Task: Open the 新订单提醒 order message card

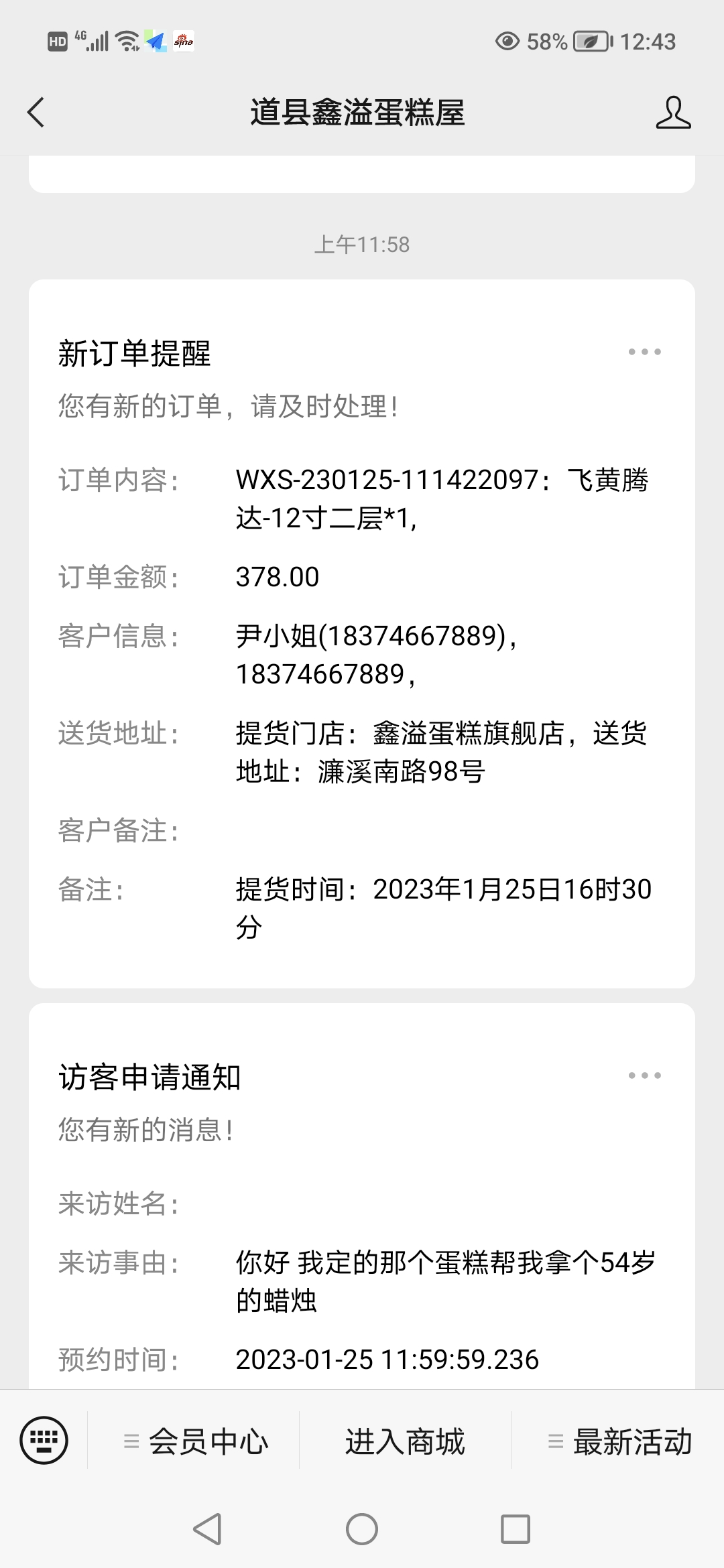Action: [362, 633]
